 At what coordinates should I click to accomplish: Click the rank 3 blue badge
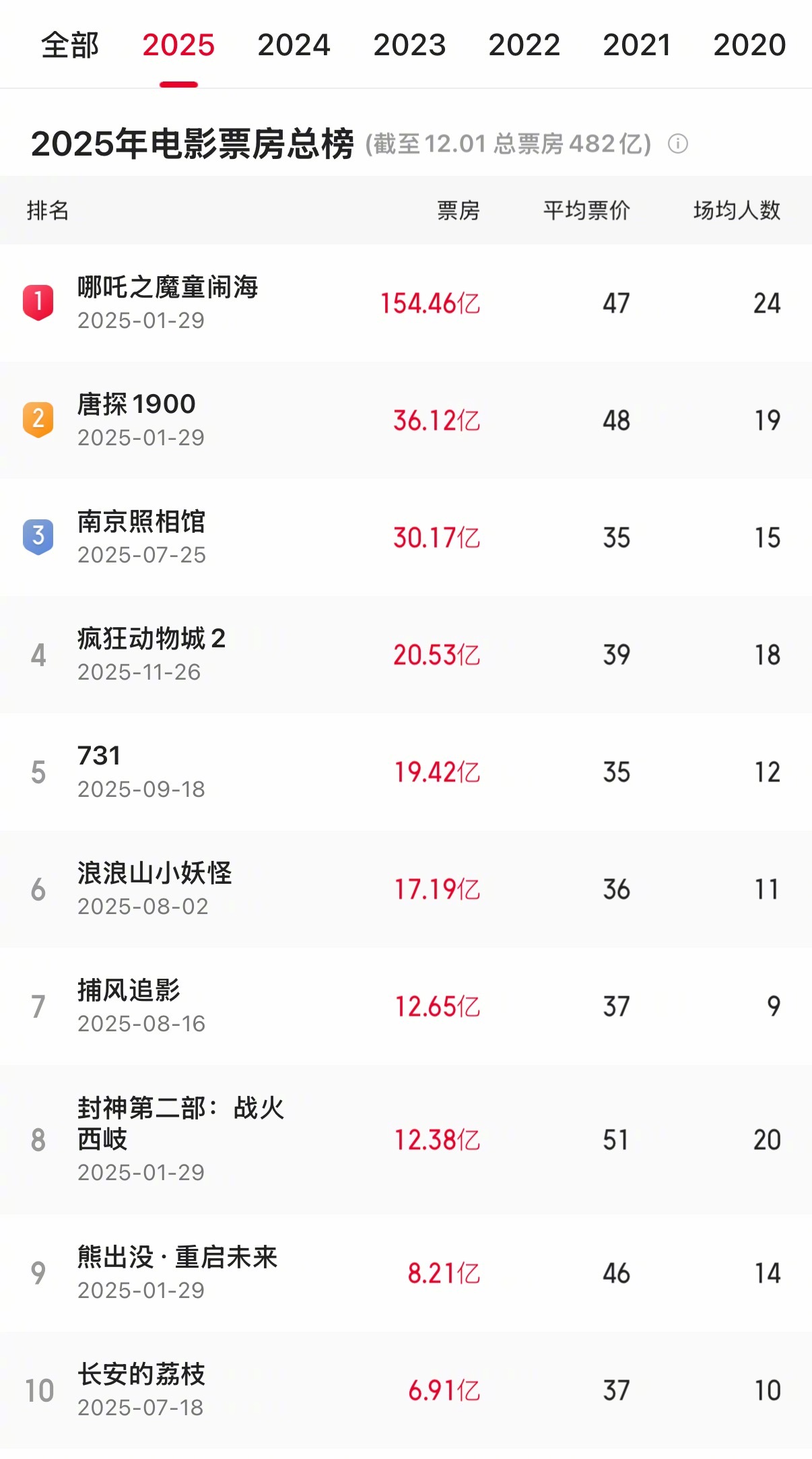[38, 536]
